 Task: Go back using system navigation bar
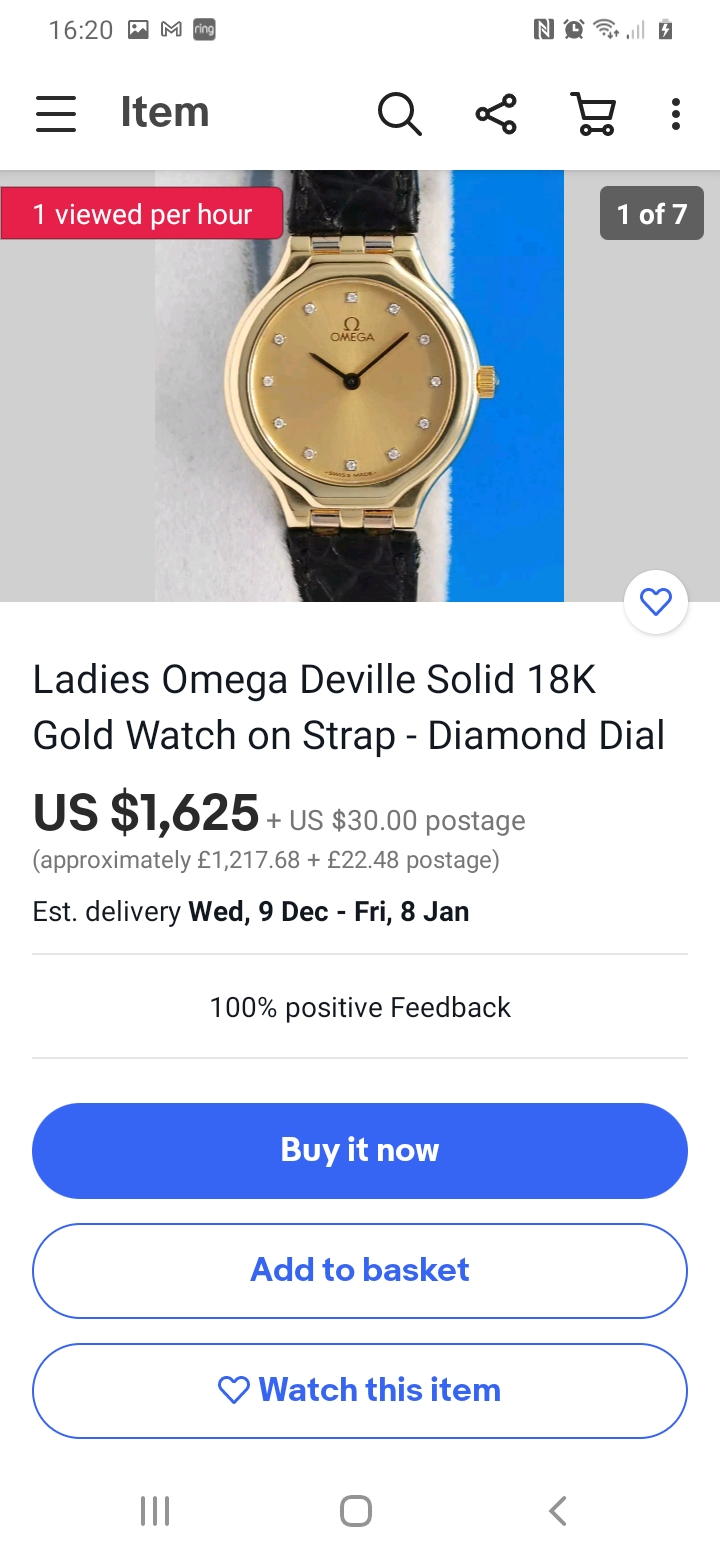coord(558,1510)
